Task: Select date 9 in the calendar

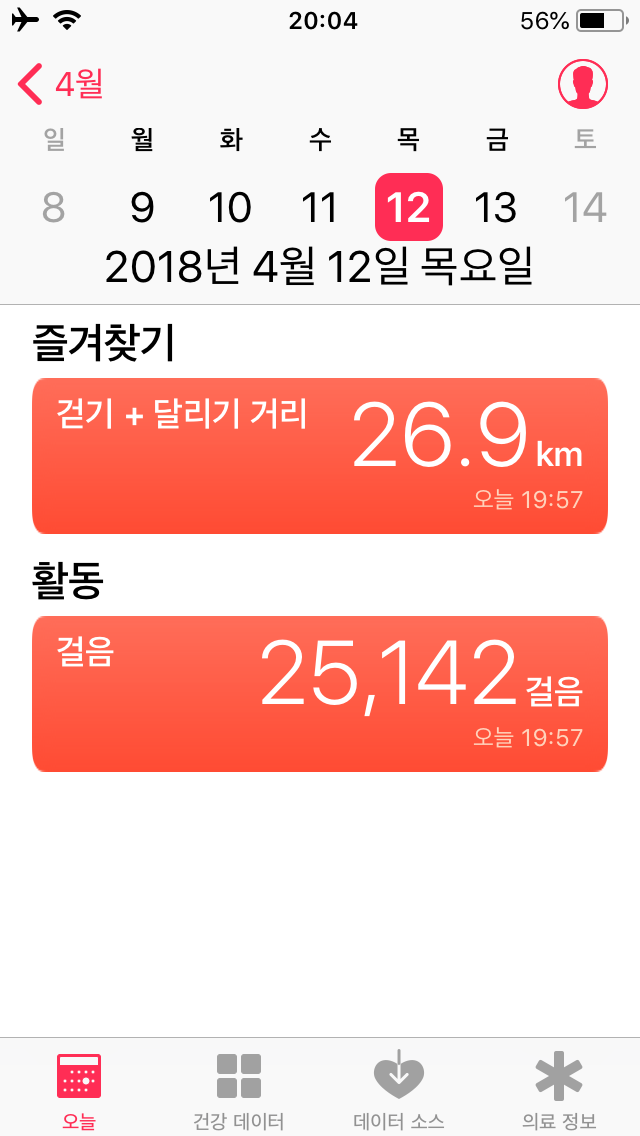Action: 142,207
